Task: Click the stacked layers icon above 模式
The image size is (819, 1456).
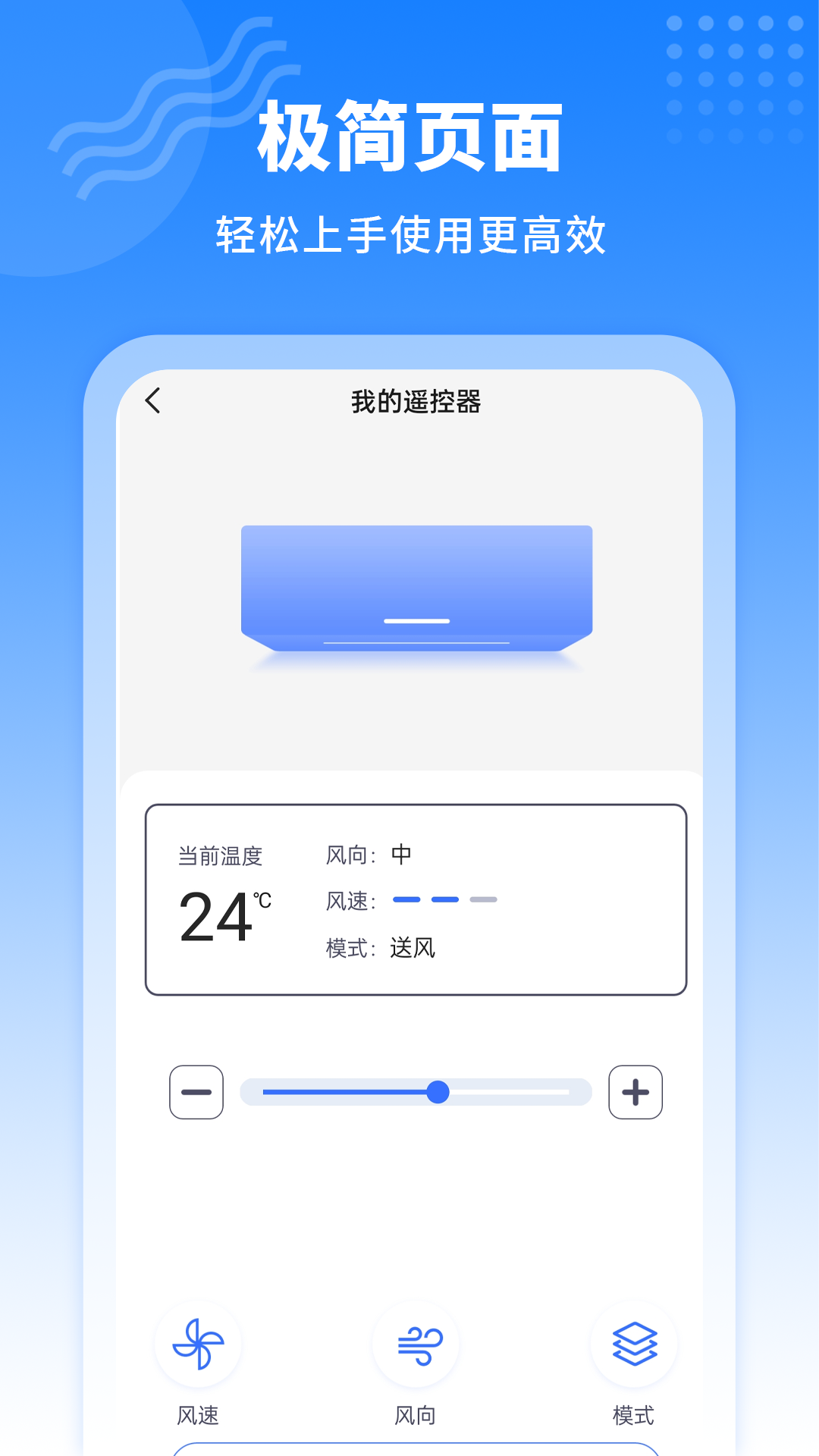Action: 633,1343
